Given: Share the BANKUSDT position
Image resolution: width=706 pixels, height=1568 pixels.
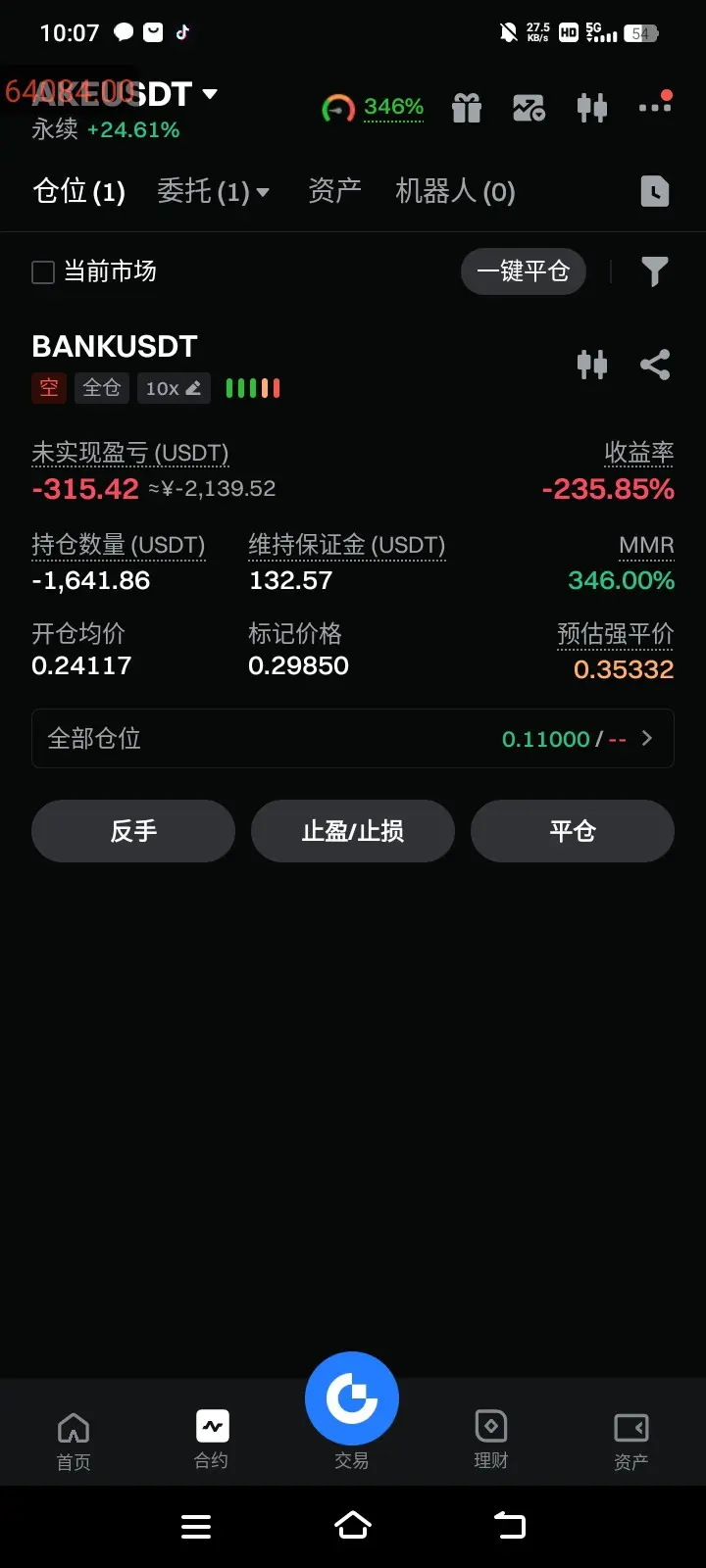Looking at the screenshot, I should click(655, 365).
